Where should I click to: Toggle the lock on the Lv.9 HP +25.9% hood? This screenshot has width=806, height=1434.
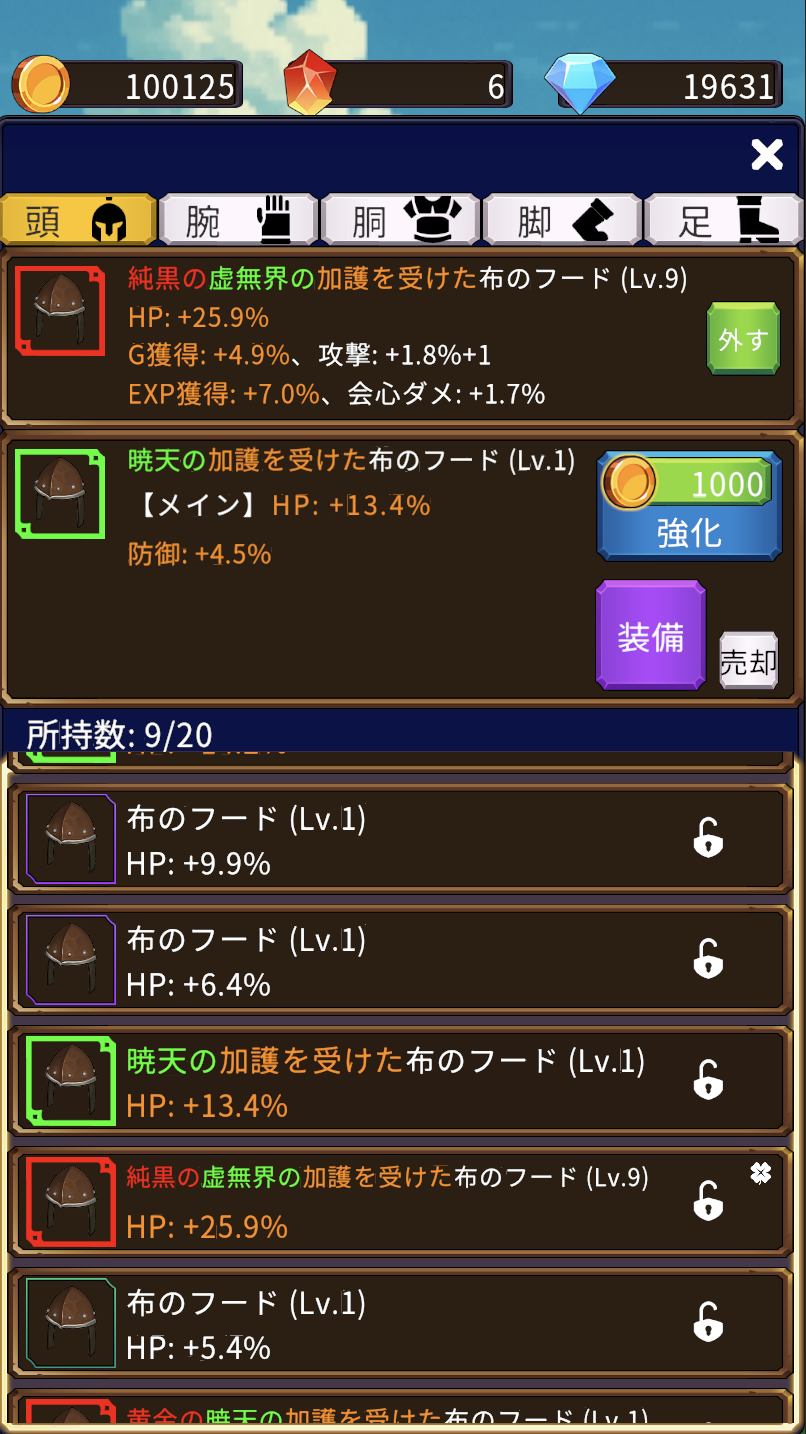pyautogui.click(x=708, y=1201)
